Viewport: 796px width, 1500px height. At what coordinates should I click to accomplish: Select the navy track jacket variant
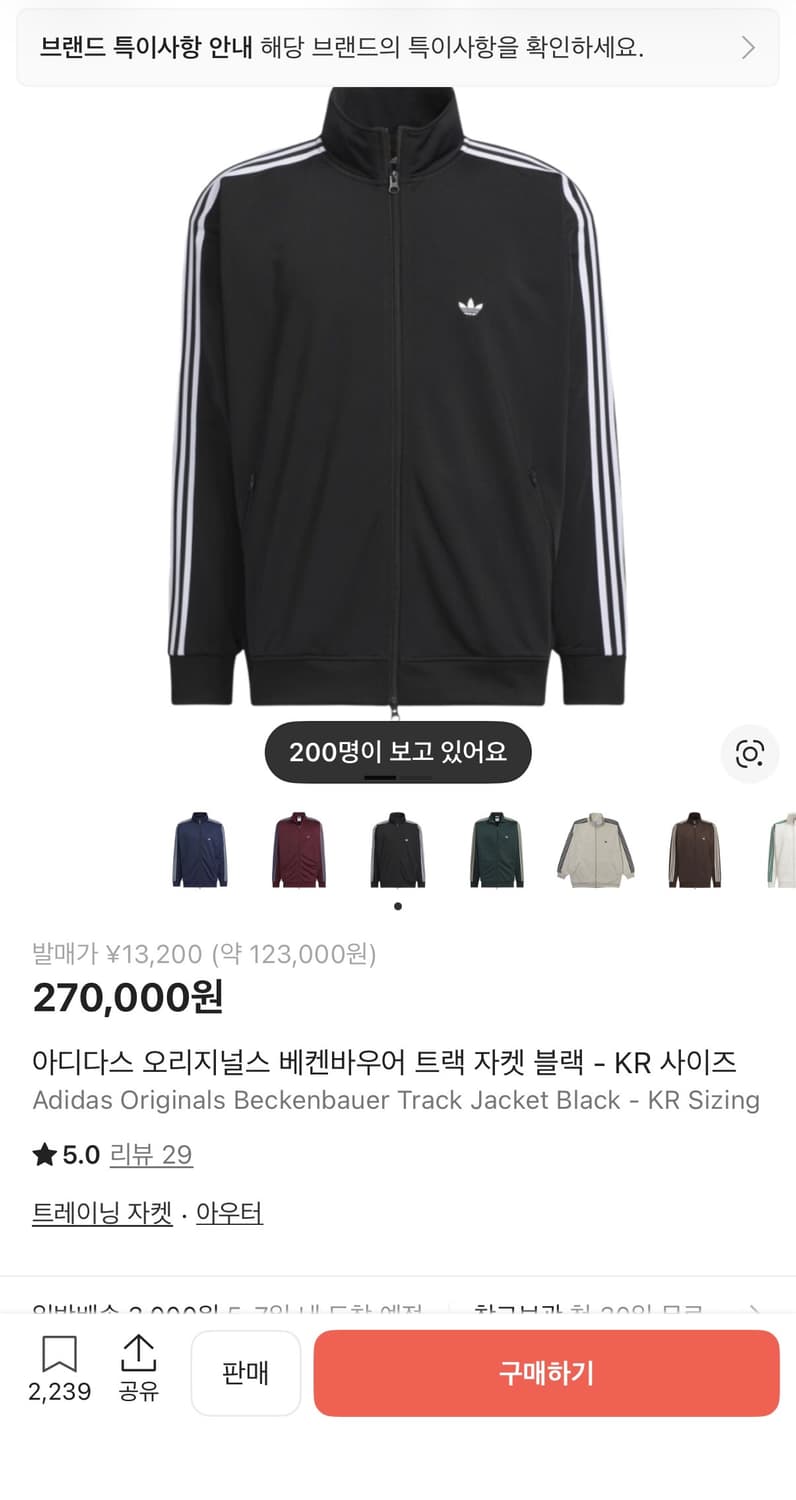tap(199, 851)
